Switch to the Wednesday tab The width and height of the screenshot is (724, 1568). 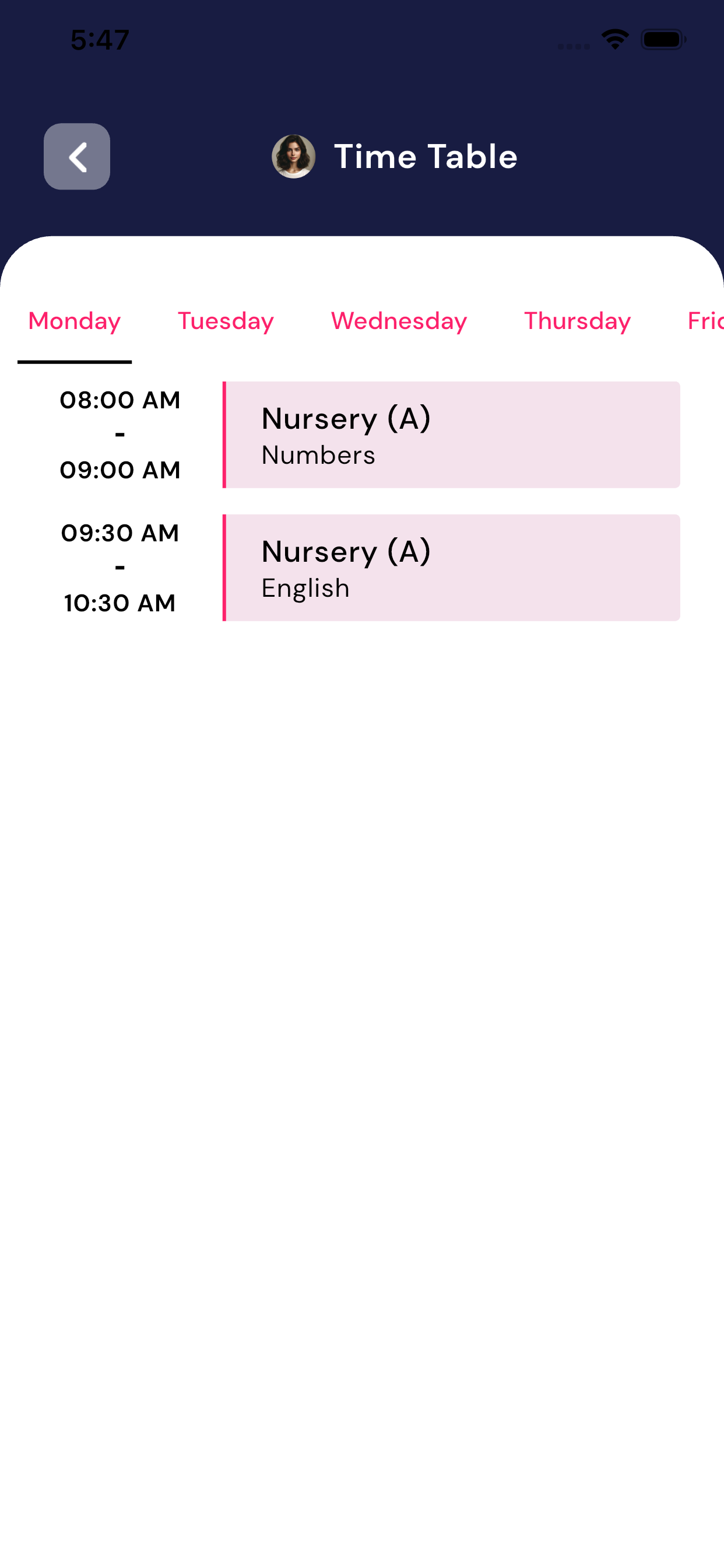(399, 321)
